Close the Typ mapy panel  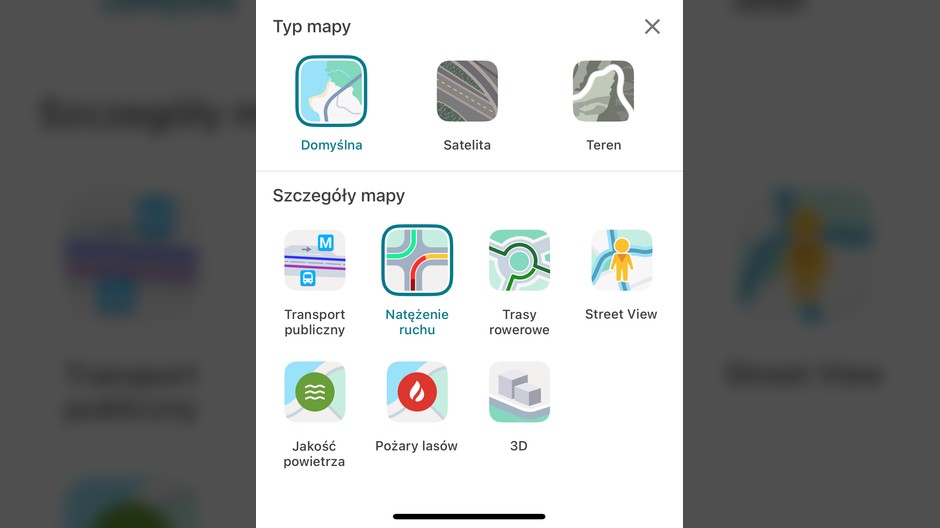click(652, 27)
